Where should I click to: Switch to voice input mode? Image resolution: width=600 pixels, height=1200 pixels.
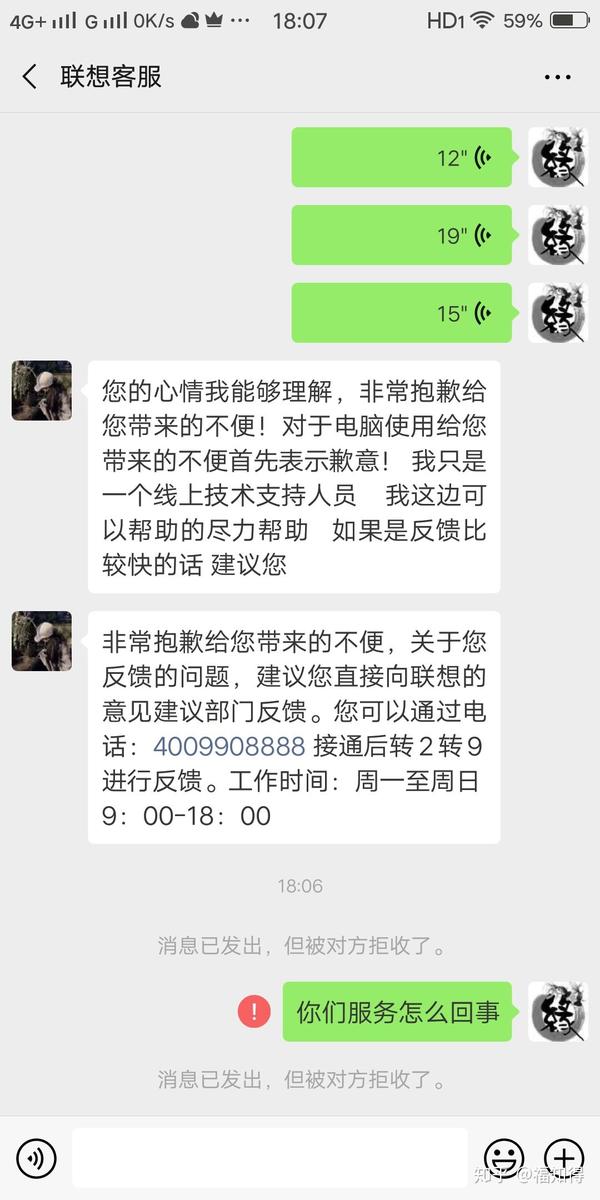tap(36, 1159)
